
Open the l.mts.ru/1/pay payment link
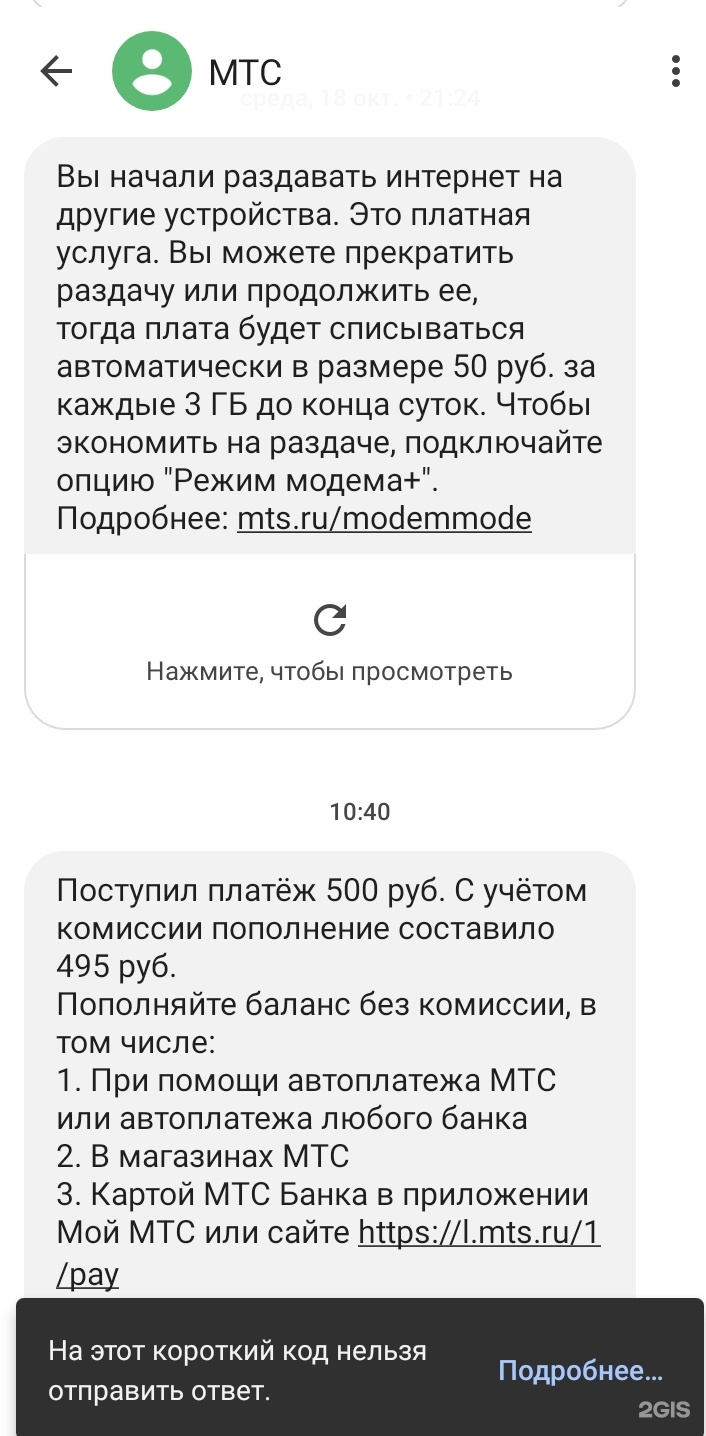tap(479, 1232)
